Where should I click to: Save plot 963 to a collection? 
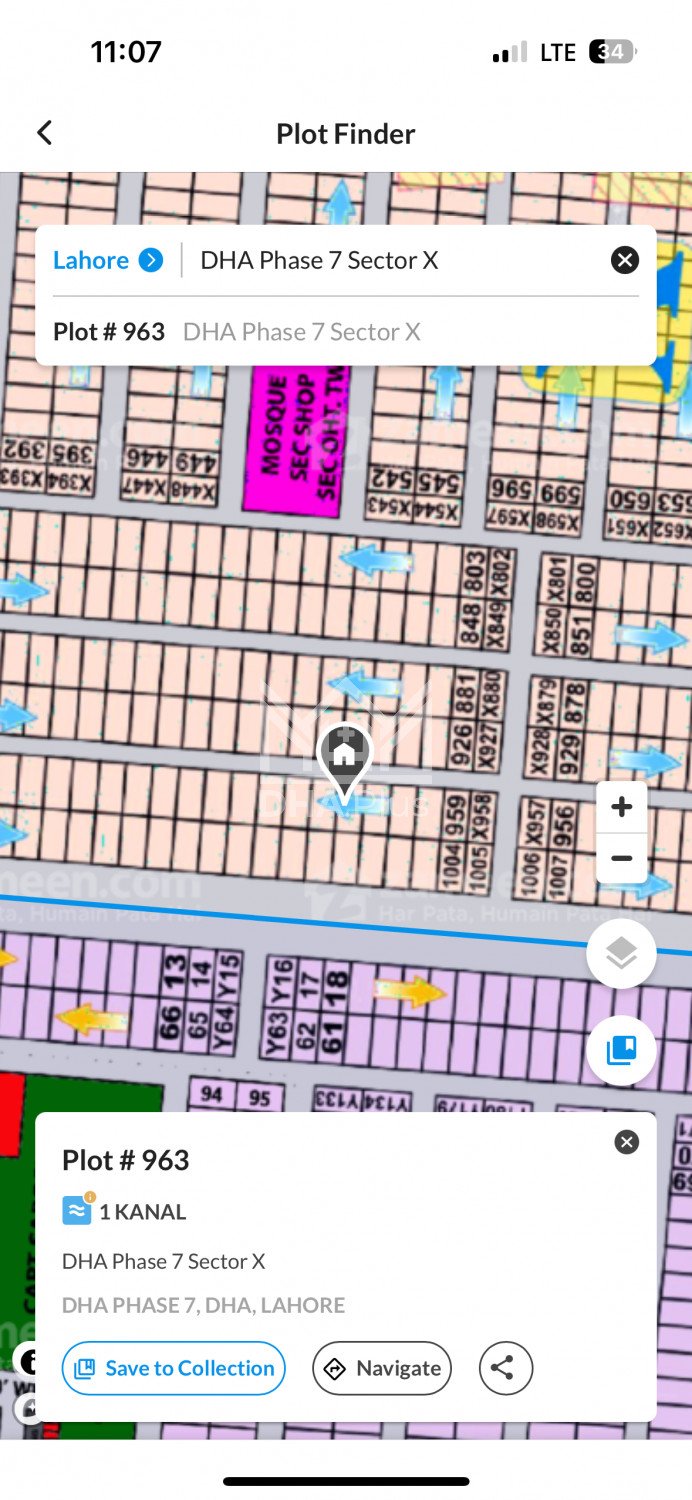click(174, 1368)
